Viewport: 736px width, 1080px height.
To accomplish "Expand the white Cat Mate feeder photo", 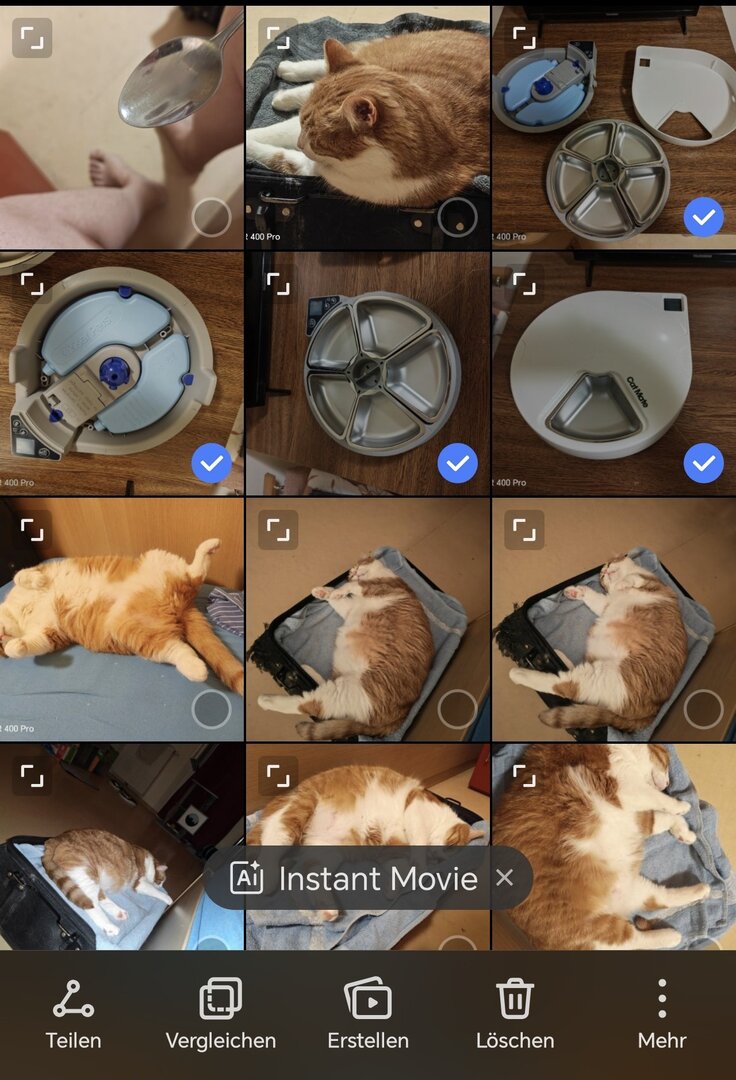I will pos(525,284).
